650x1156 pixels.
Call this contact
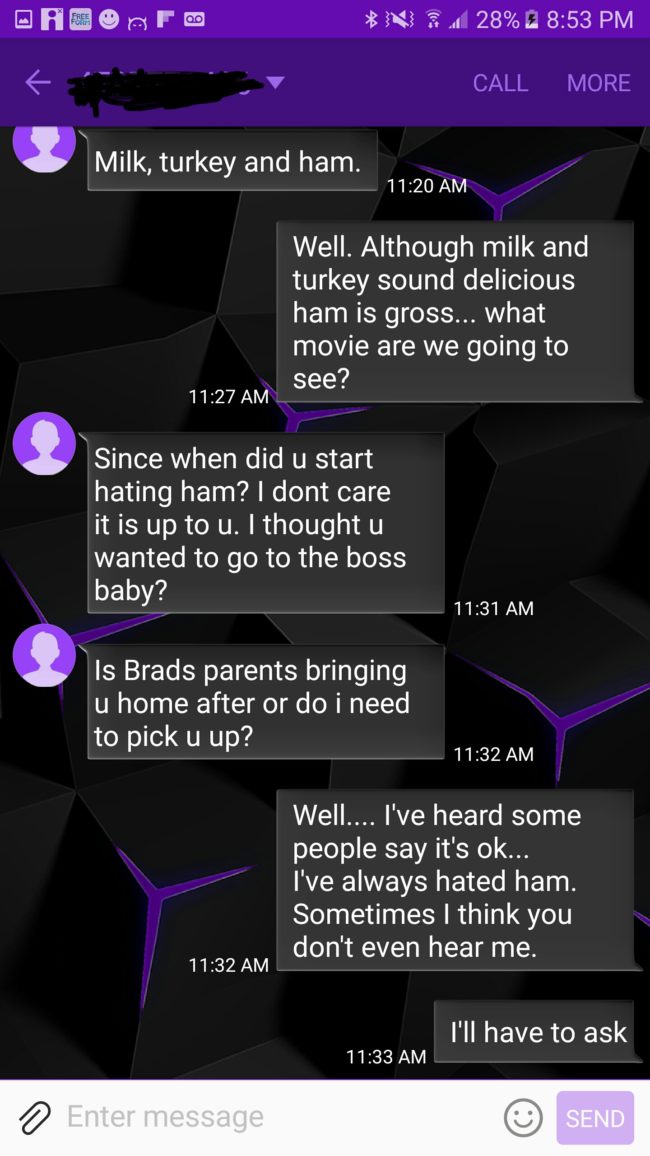click(500, 82)
